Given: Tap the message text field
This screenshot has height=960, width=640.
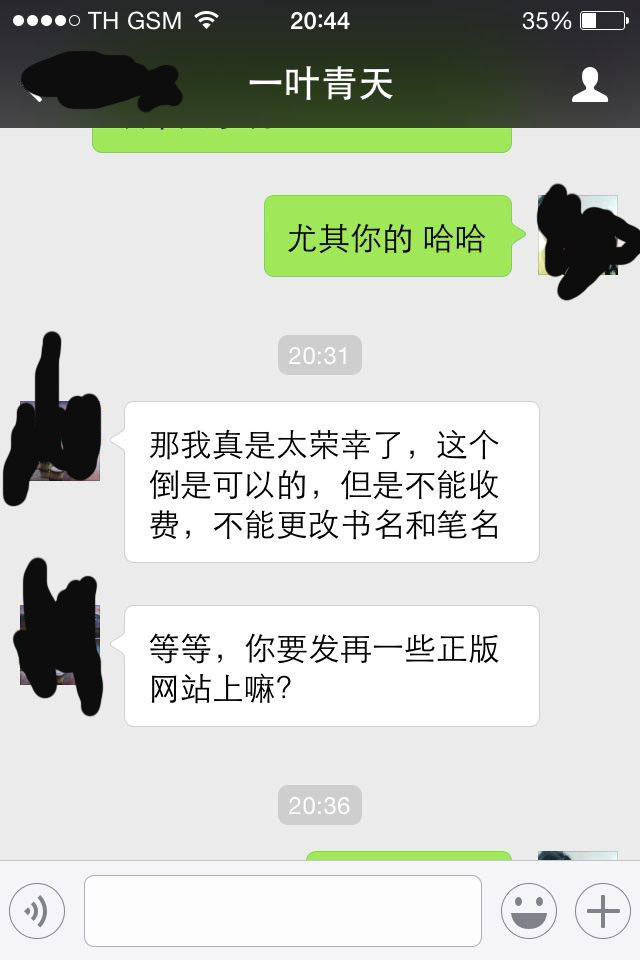Looking at the screenshot, I should 283,911.
